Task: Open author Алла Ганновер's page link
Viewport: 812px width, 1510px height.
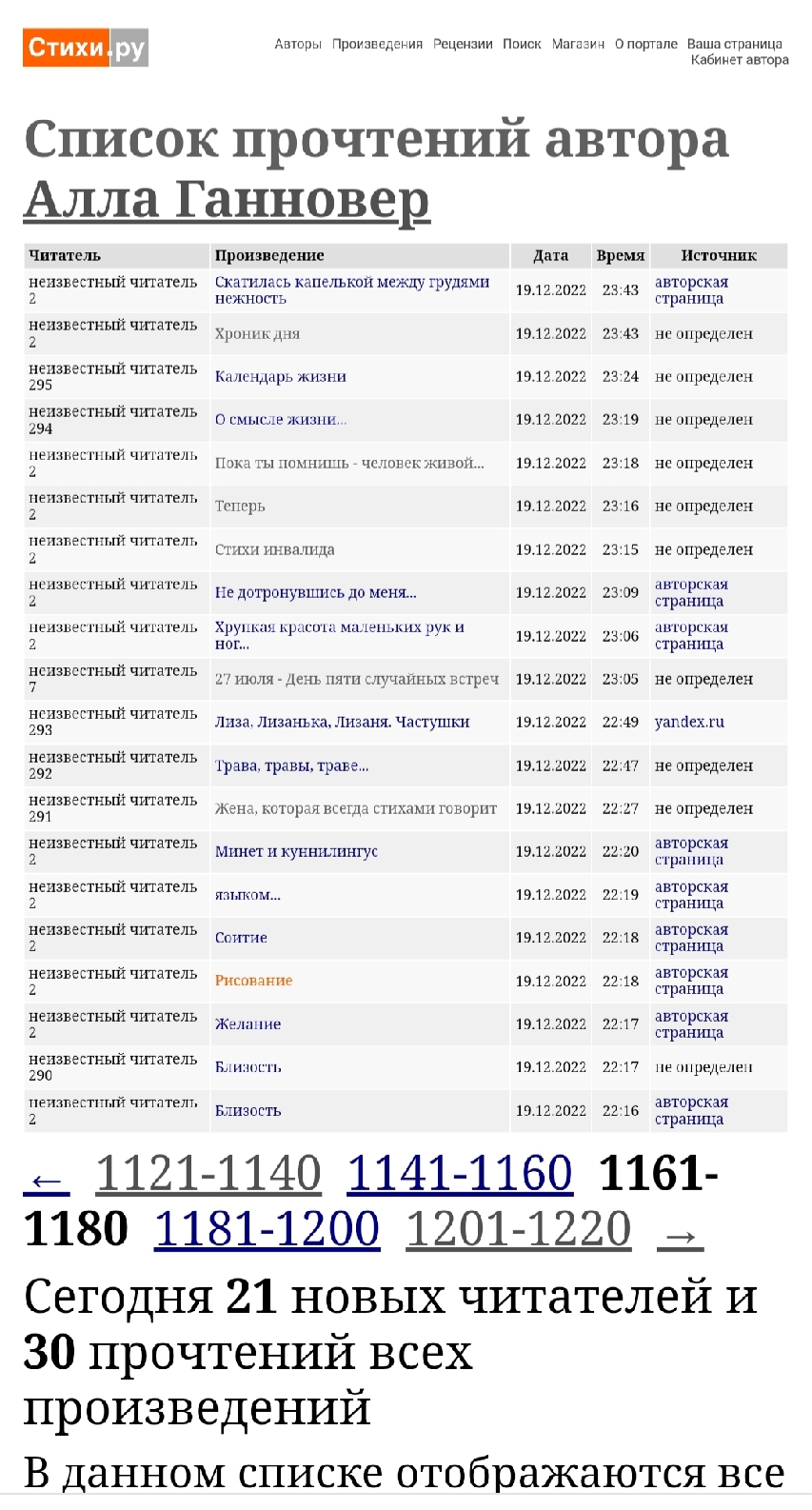Action: coord(227,200)
